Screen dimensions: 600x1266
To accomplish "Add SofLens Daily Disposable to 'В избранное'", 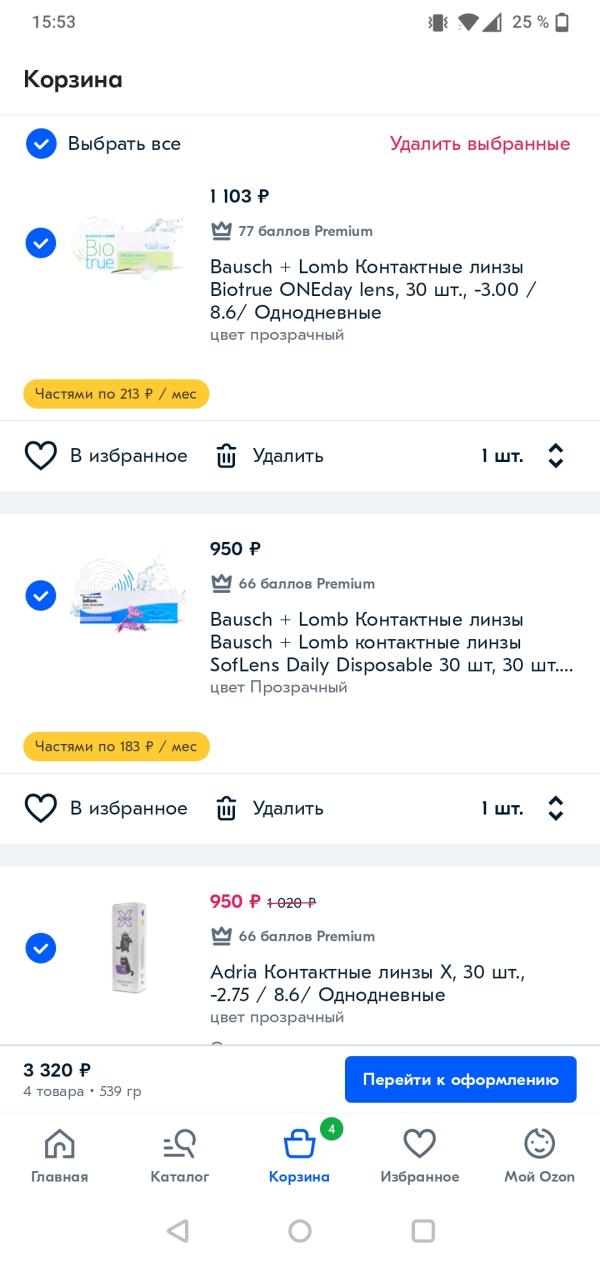I will [106, 808].
